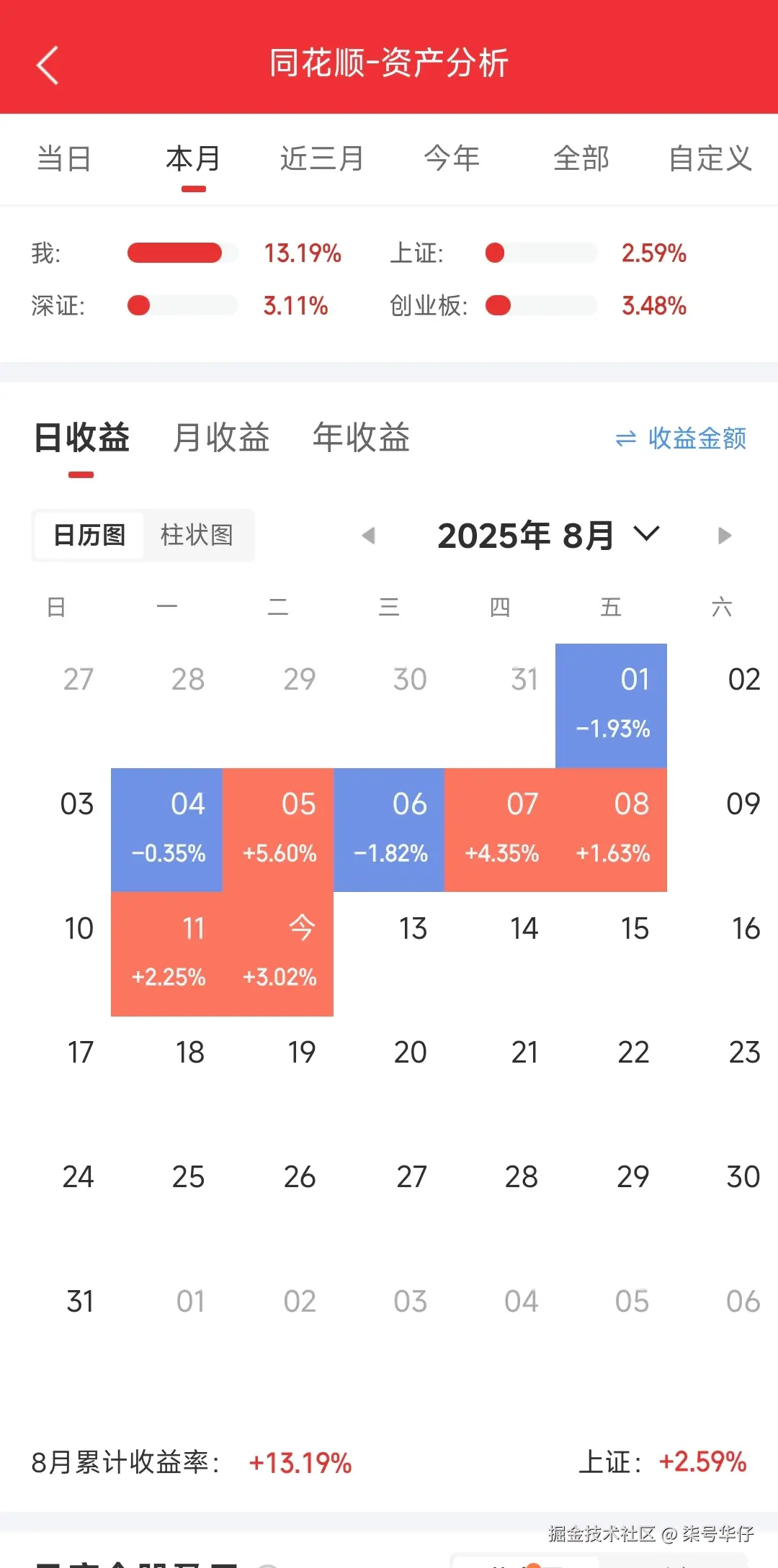Go to the next month

[x=725, y=536]
